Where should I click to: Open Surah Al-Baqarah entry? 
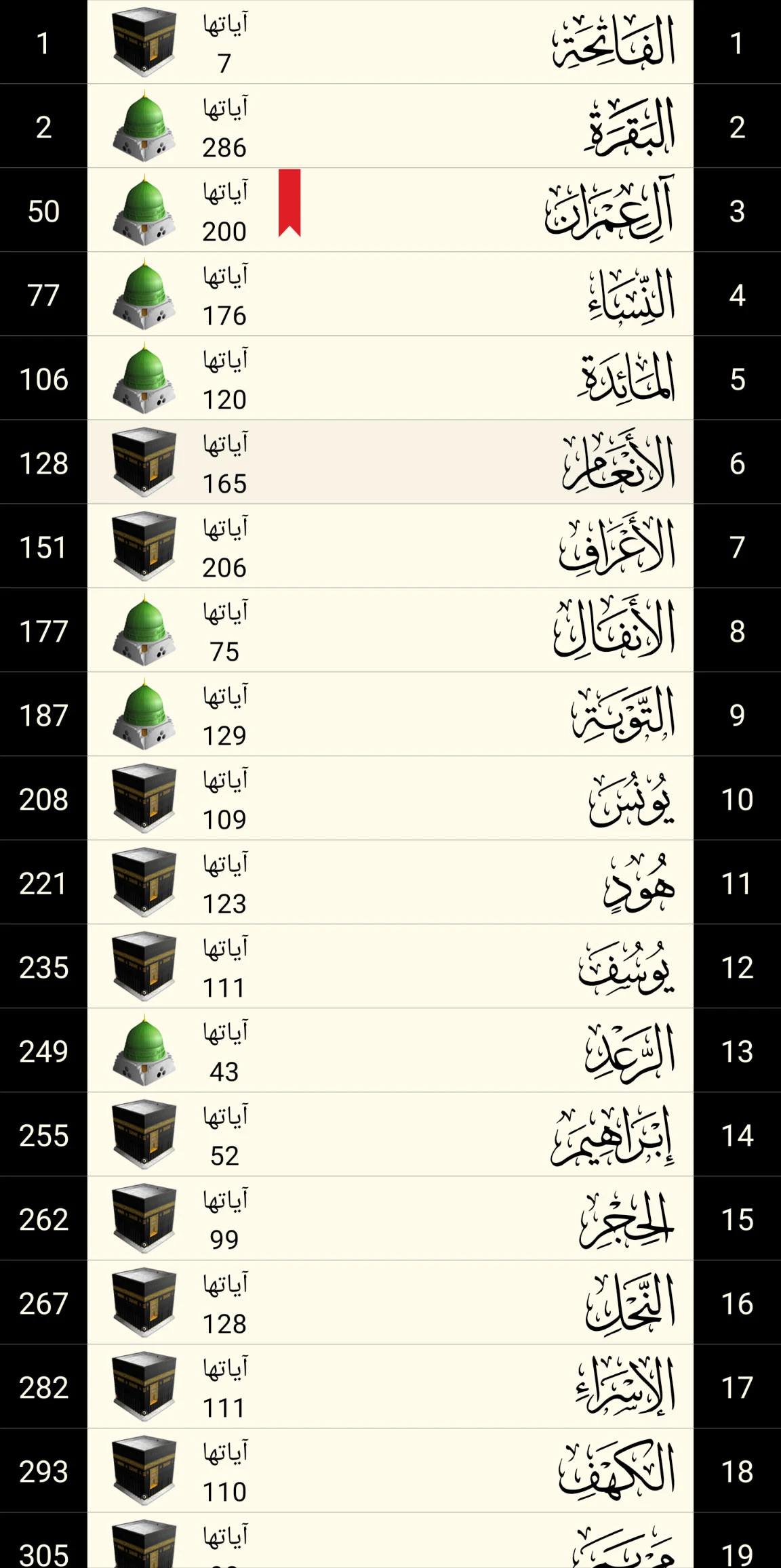390,126
